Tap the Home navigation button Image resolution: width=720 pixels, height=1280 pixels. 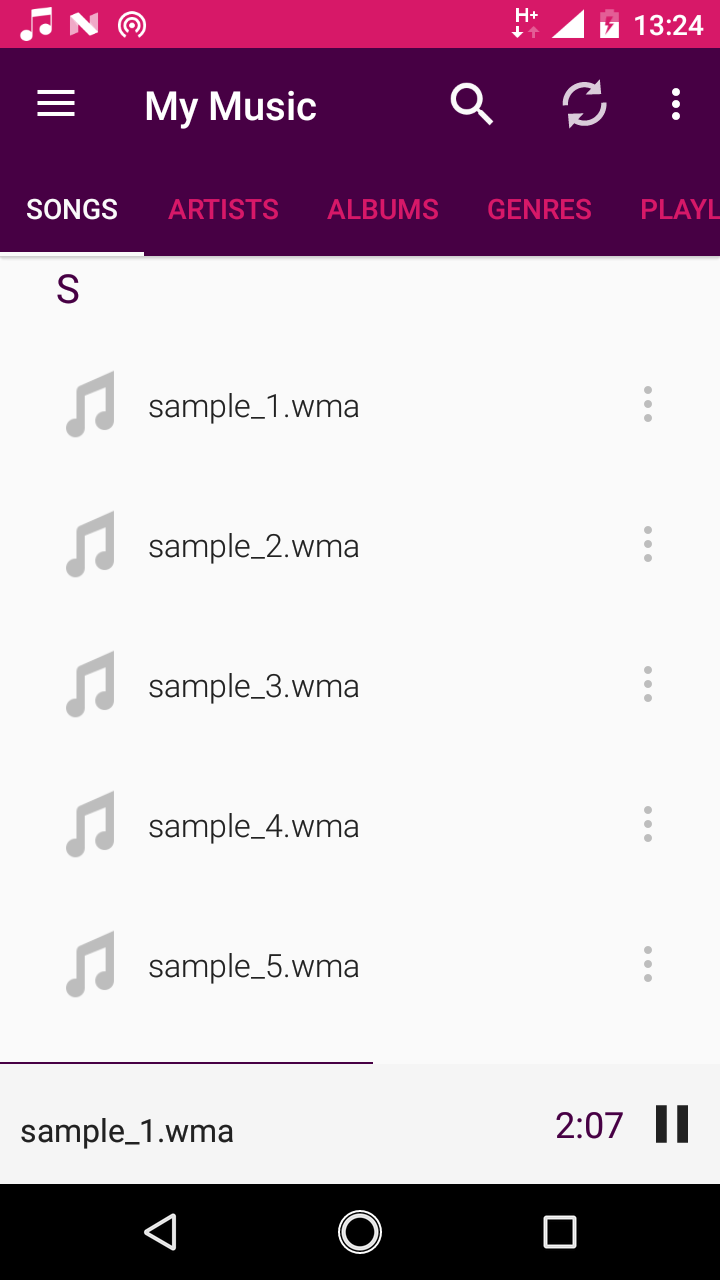pos(359,1232)
